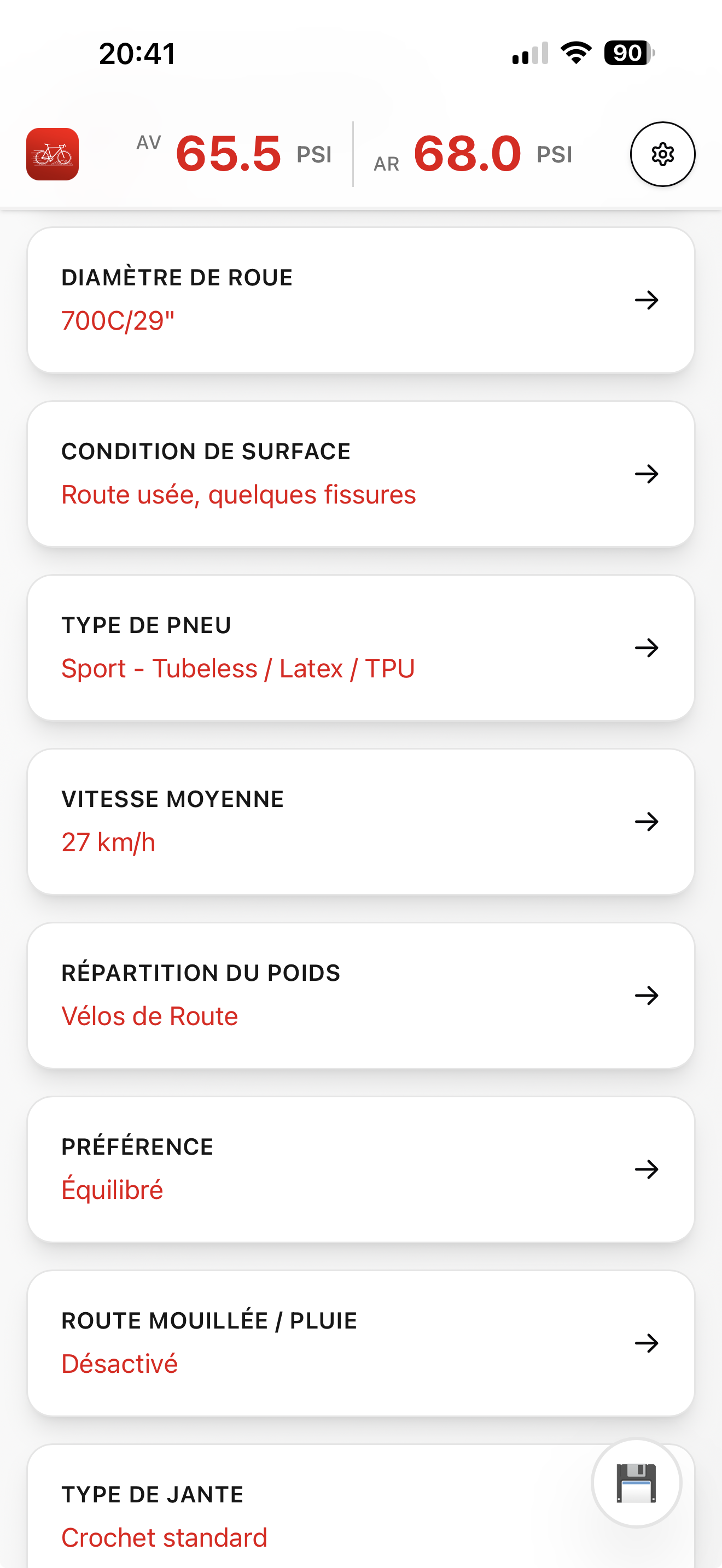Tap the floppy disk save icon

(636, 1483)
